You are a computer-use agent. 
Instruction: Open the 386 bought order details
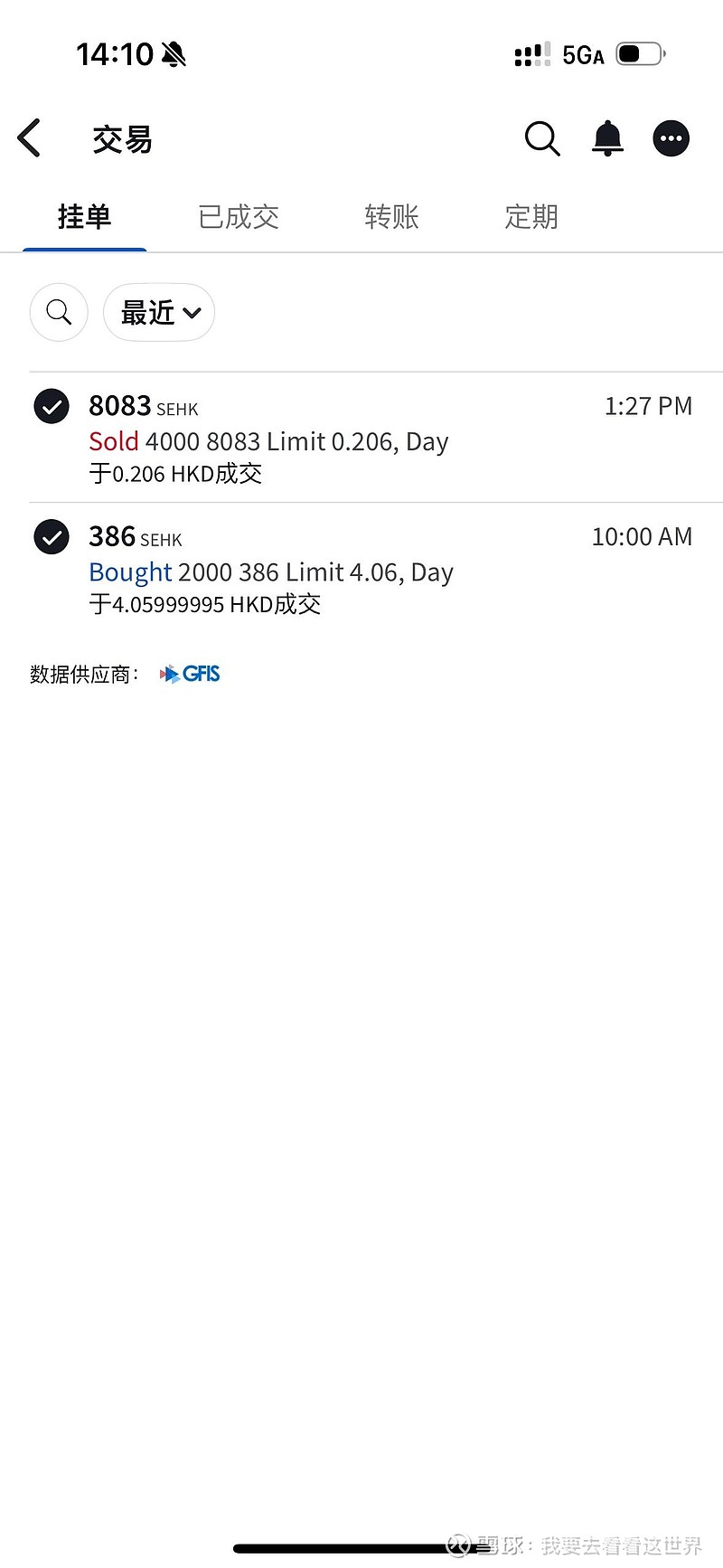click(361, 569)
